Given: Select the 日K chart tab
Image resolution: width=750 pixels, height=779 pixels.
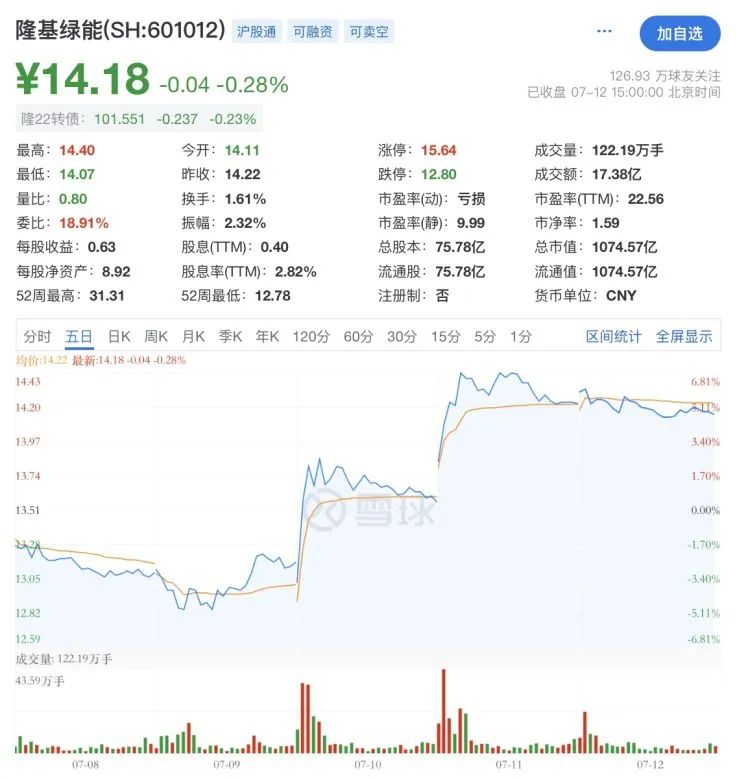Looking at the screenshot, I should tap(119, 337).
